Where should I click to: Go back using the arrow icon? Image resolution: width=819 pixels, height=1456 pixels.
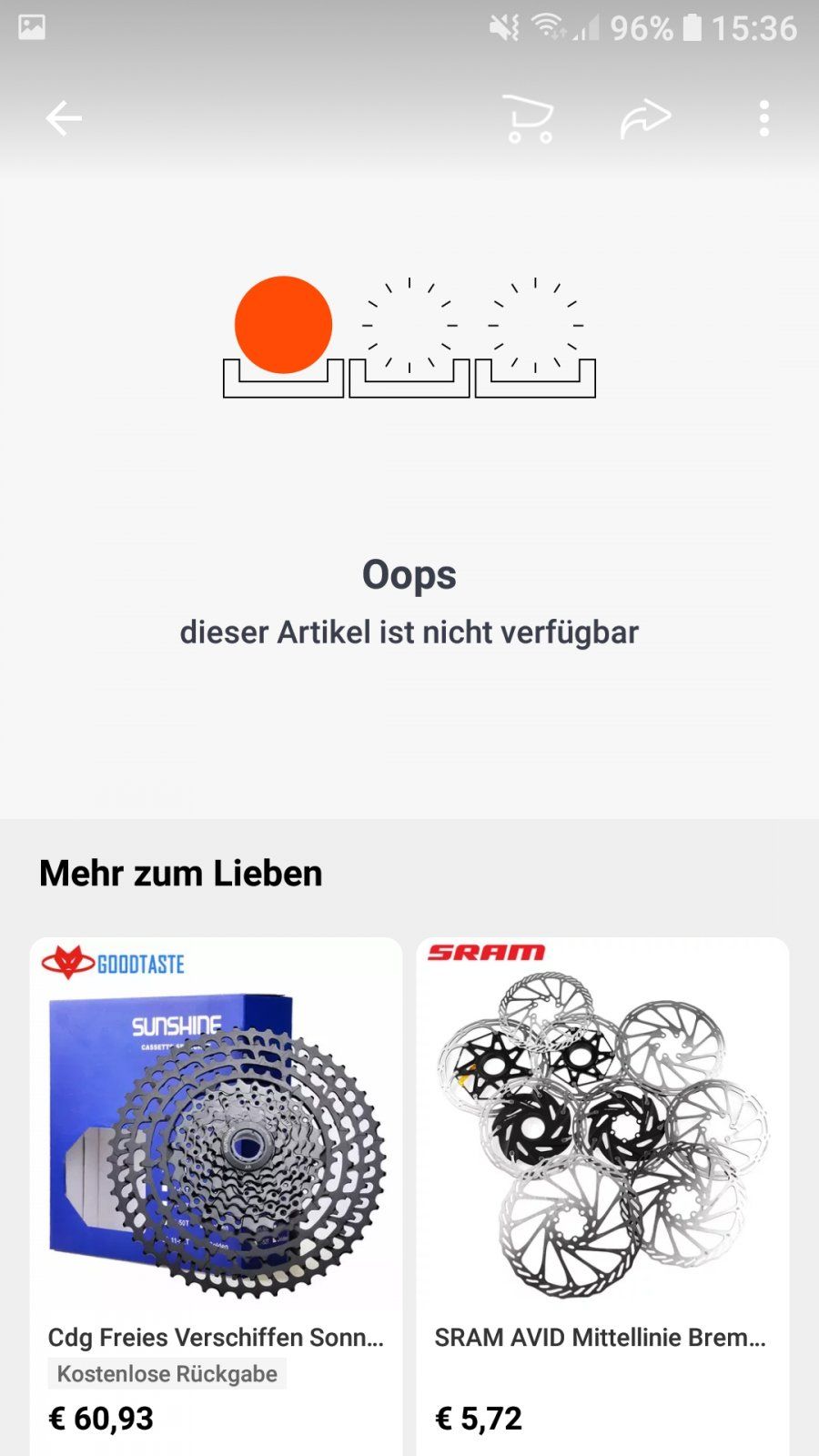(64, 118)
